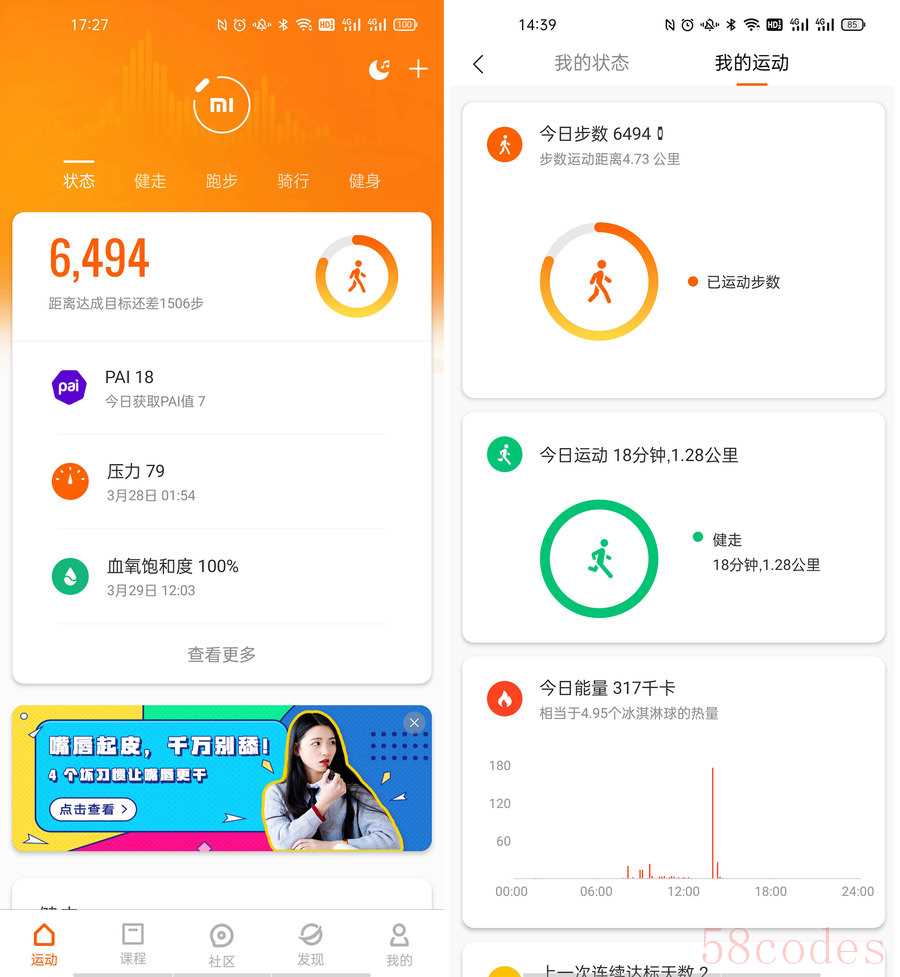Viewport: 900px width, 977px height.
Task: Open the 社区 community tab
Action: click(222, 944)
